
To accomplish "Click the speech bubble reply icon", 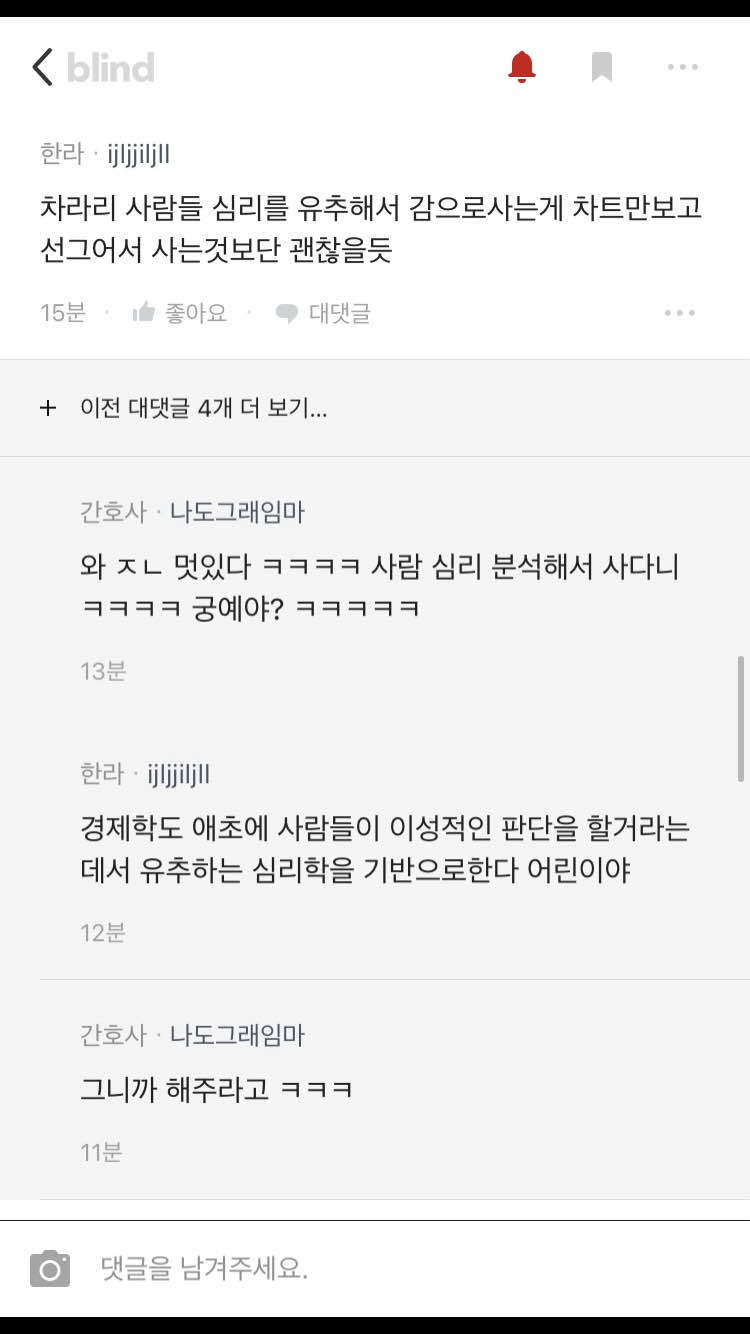I will pyautogui.click(x=288, y=312).
